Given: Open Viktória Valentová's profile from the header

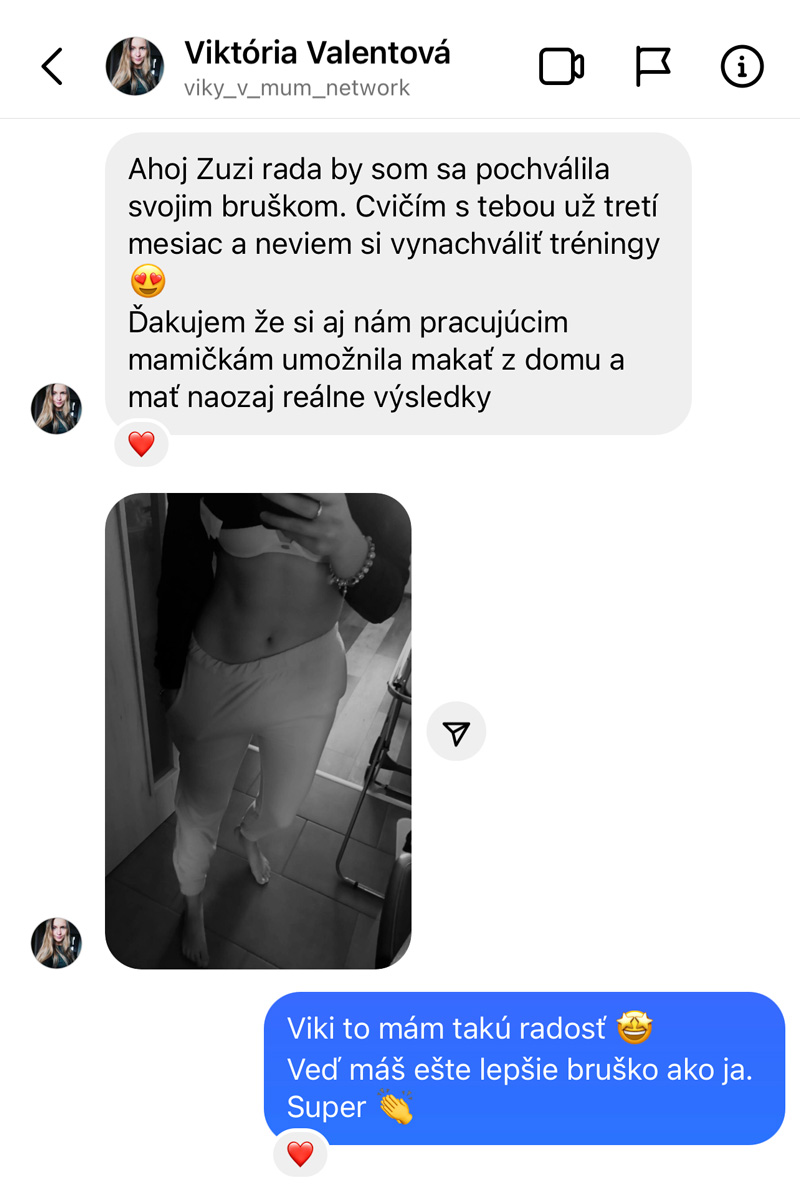Looking at the screenshot, I should (x=317, y=53).
